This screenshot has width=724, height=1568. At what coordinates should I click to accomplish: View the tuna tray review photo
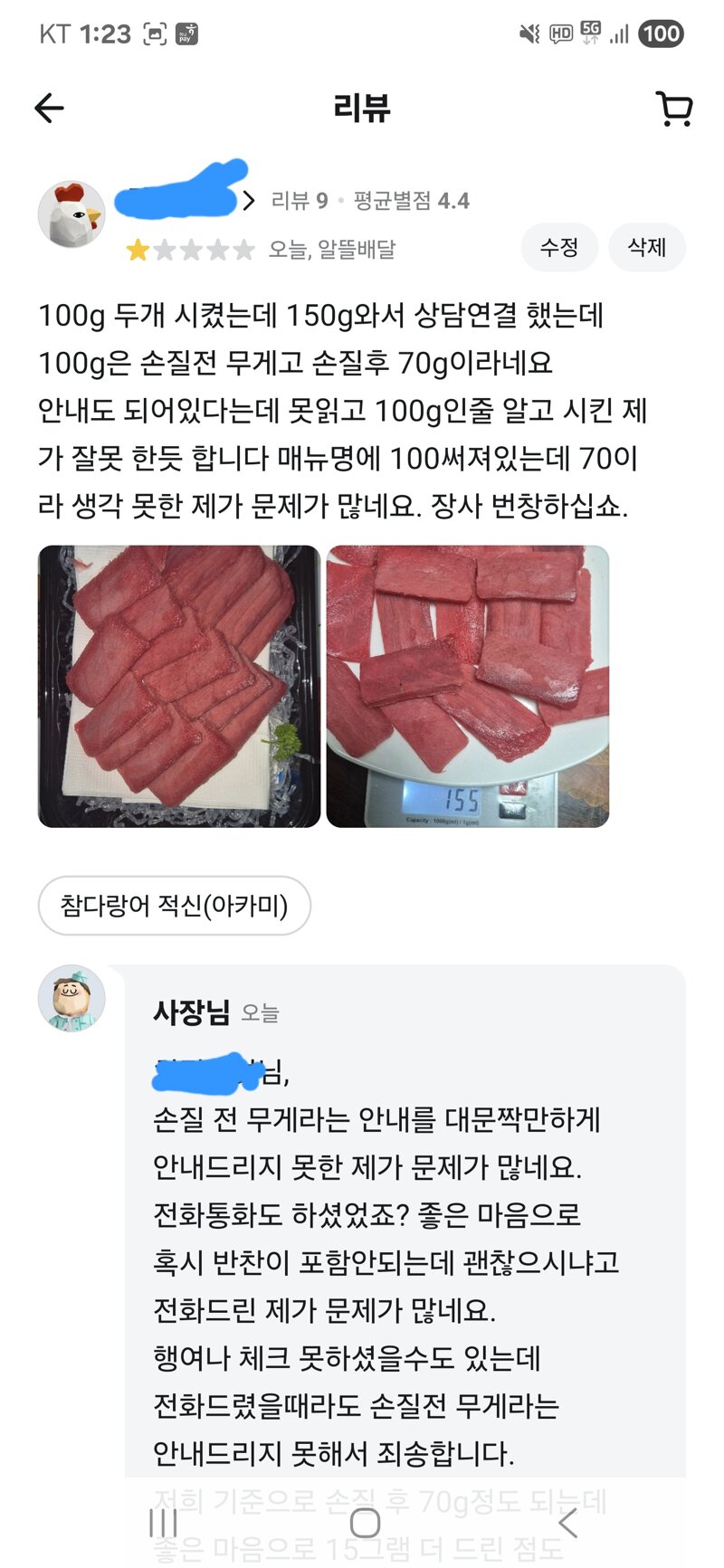coord(179,686)
